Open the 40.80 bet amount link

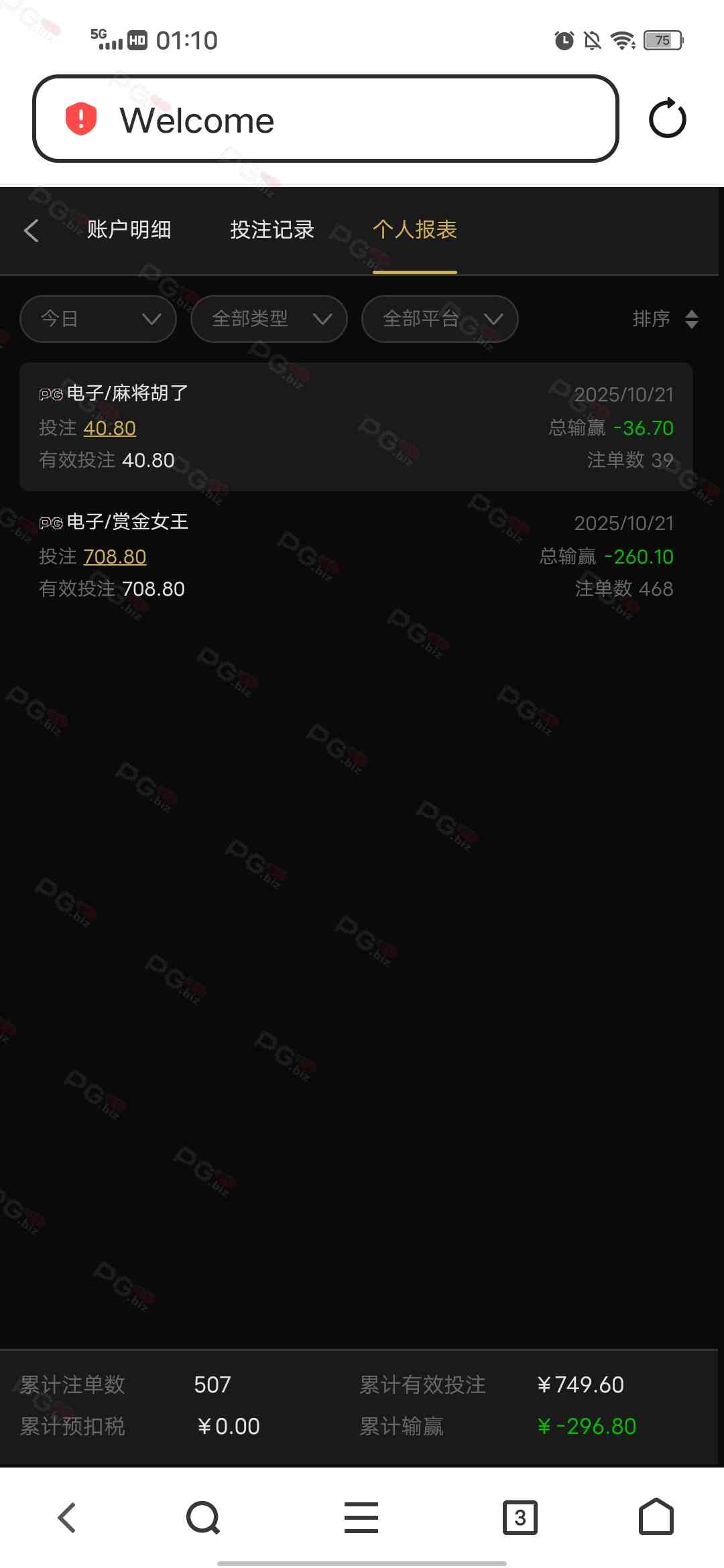pos(109,428)
